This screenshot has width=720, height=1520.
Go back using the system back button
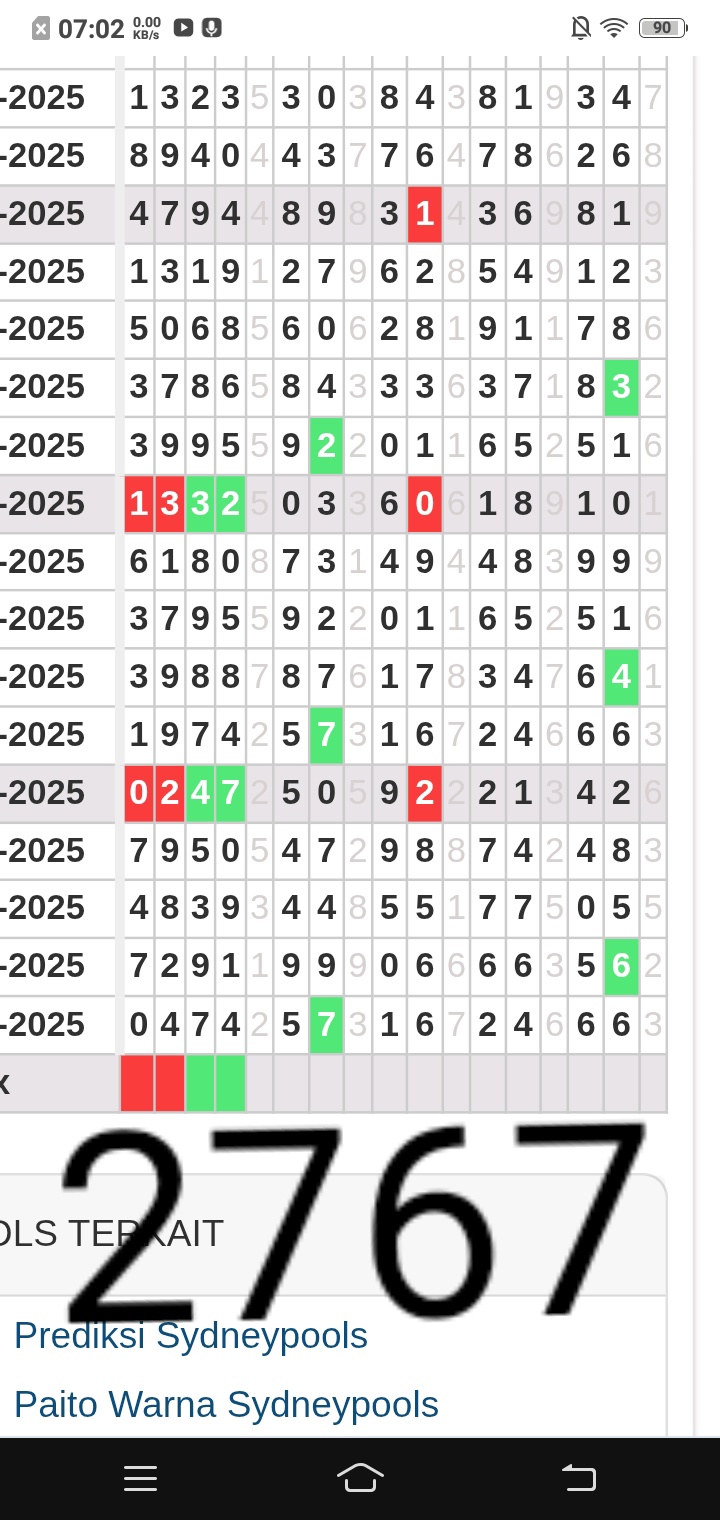[579, 1478]
